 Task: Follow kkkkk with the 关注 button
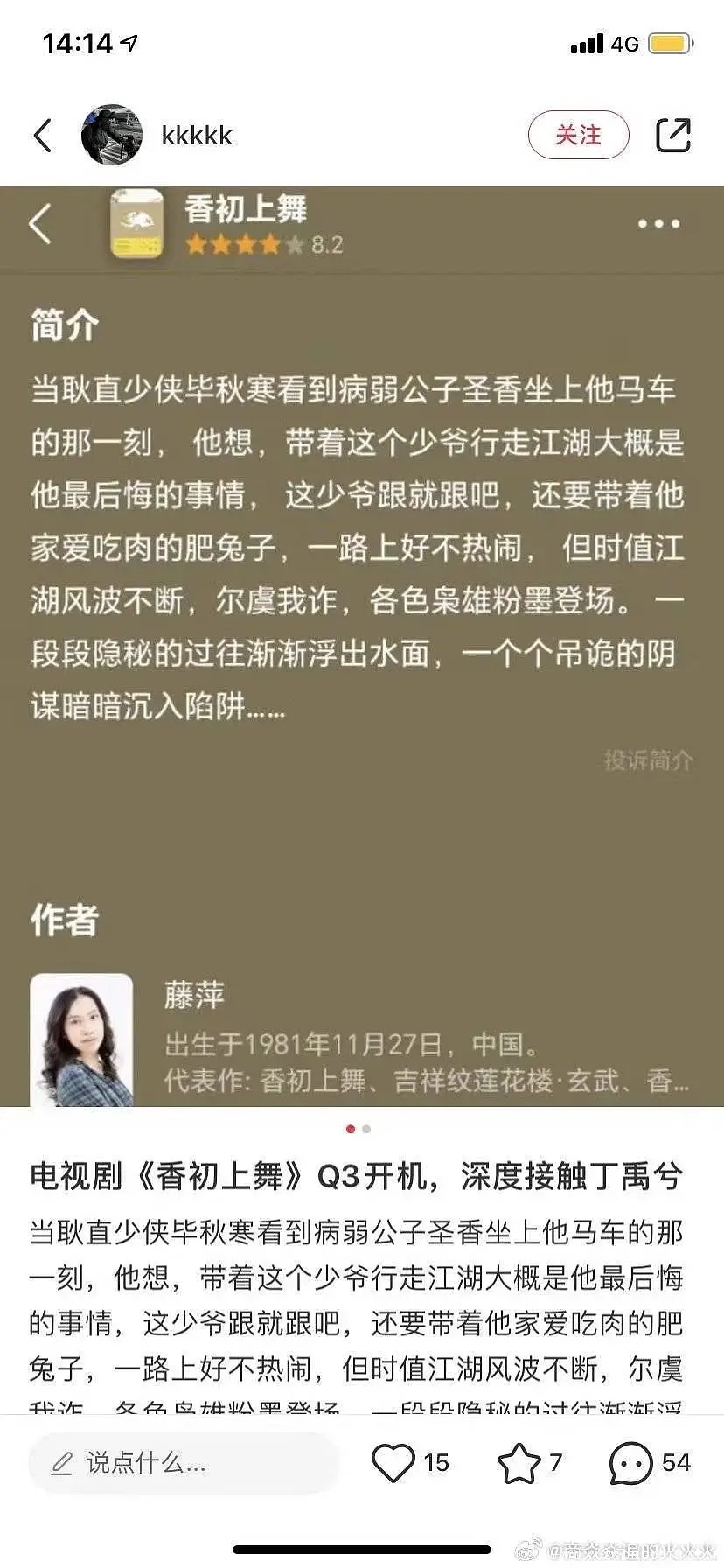tap(578, 136)
